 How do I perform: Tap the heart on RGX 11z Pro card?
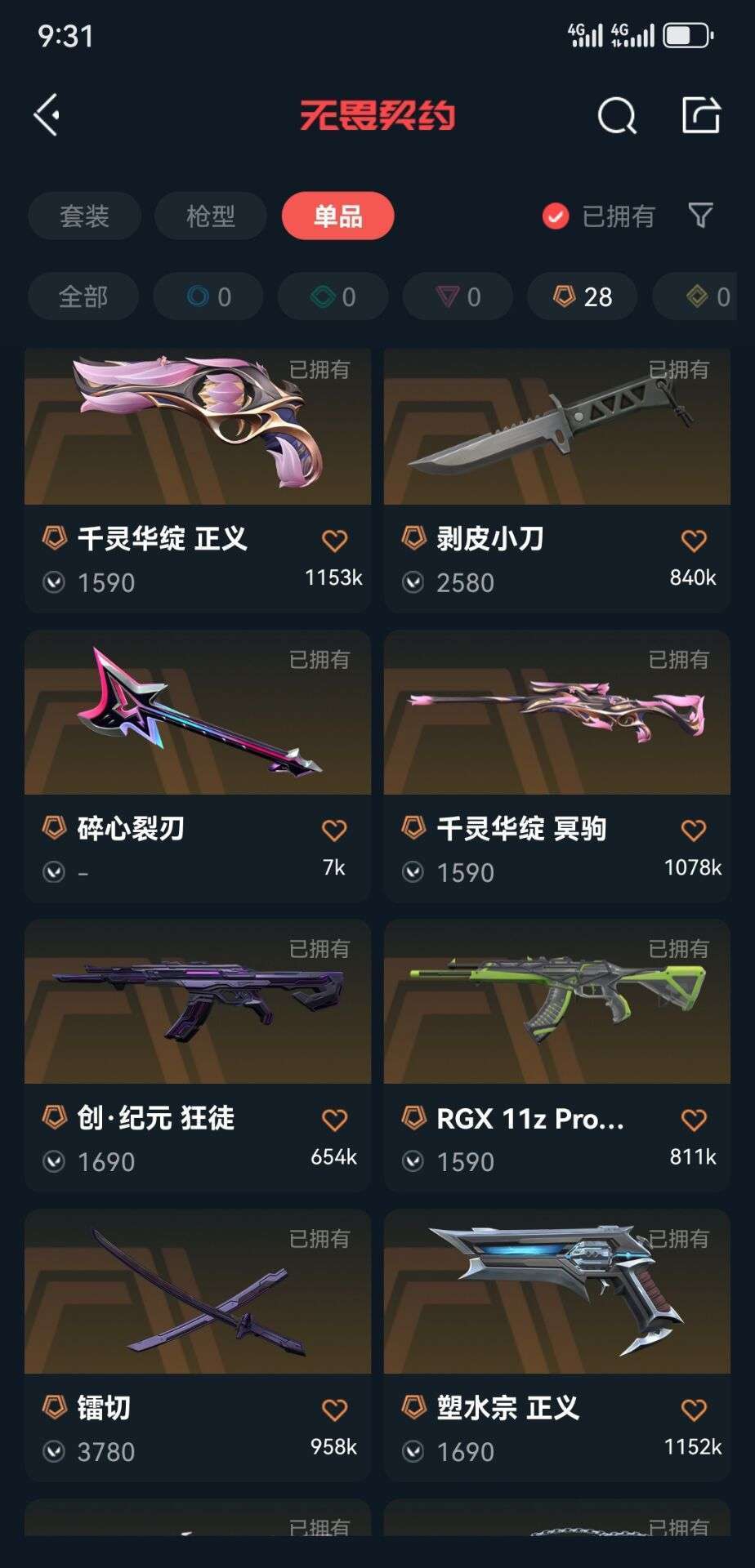[x=694, y=1120]
